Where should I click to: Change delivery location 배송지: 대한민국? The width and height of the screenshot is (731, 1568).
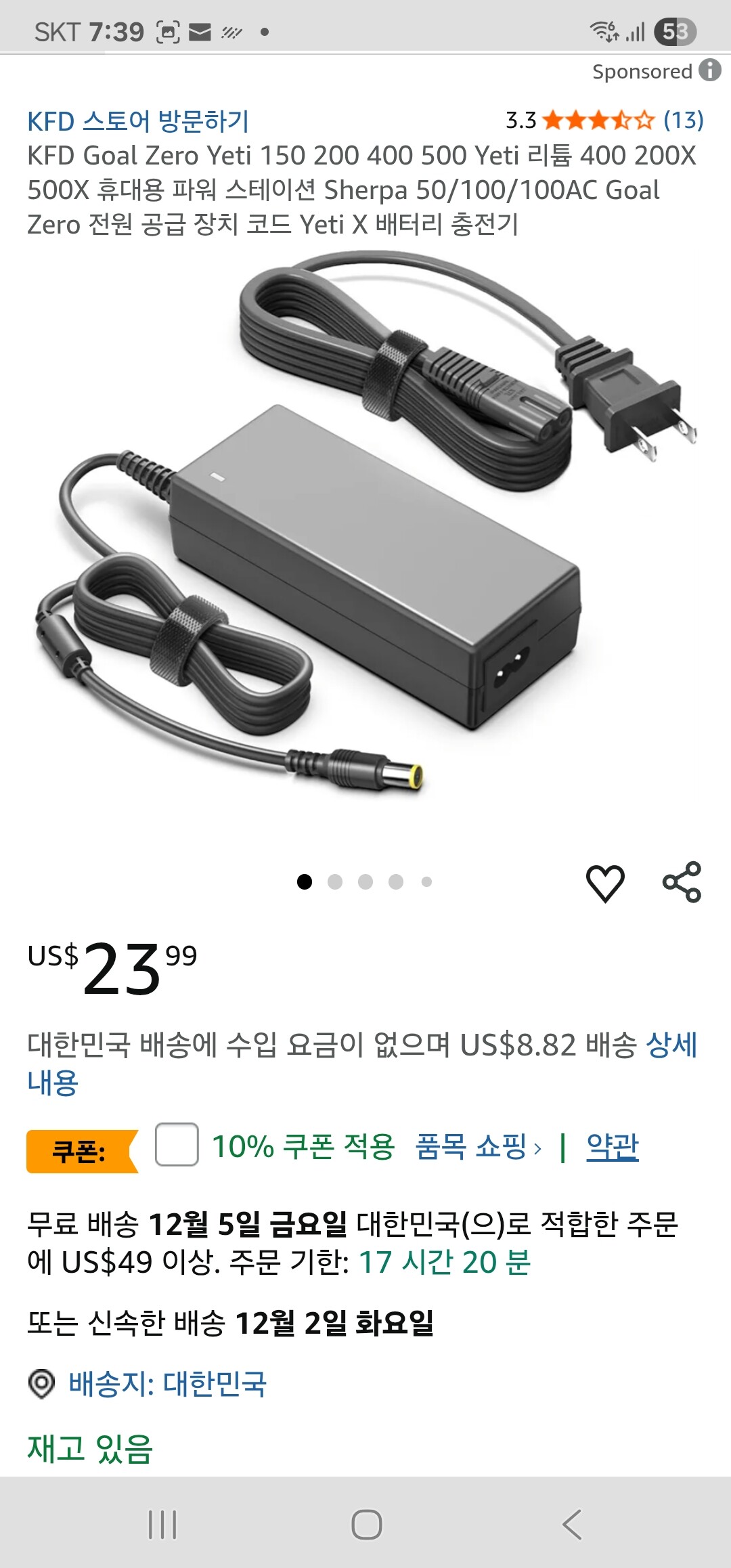coord(167,1384)
